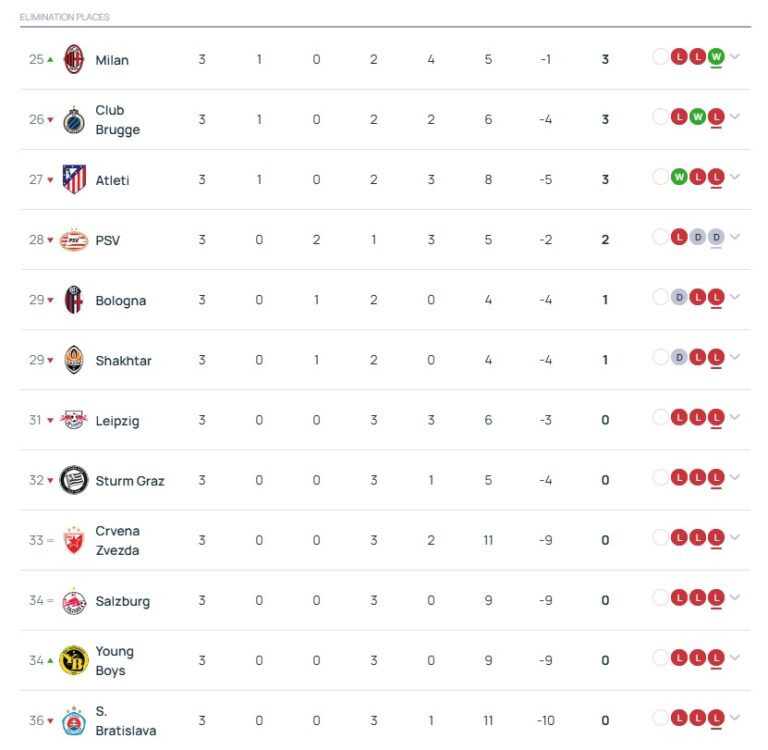Expand PSV's form details
The image size is (768, 750).
pyautogui.click(x=735, y=237)
